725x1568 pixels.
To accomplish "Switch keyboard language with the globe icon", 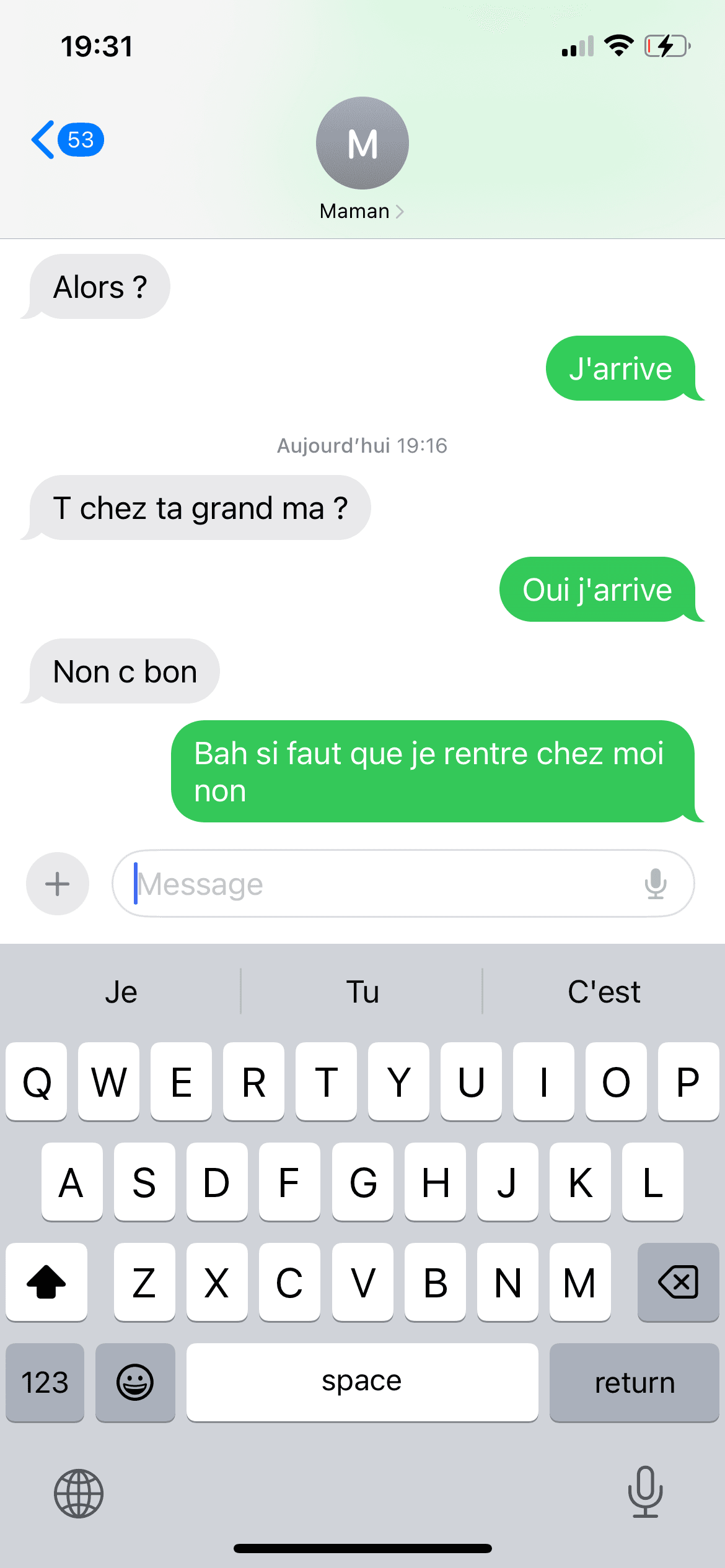I will coord(79,1493).
